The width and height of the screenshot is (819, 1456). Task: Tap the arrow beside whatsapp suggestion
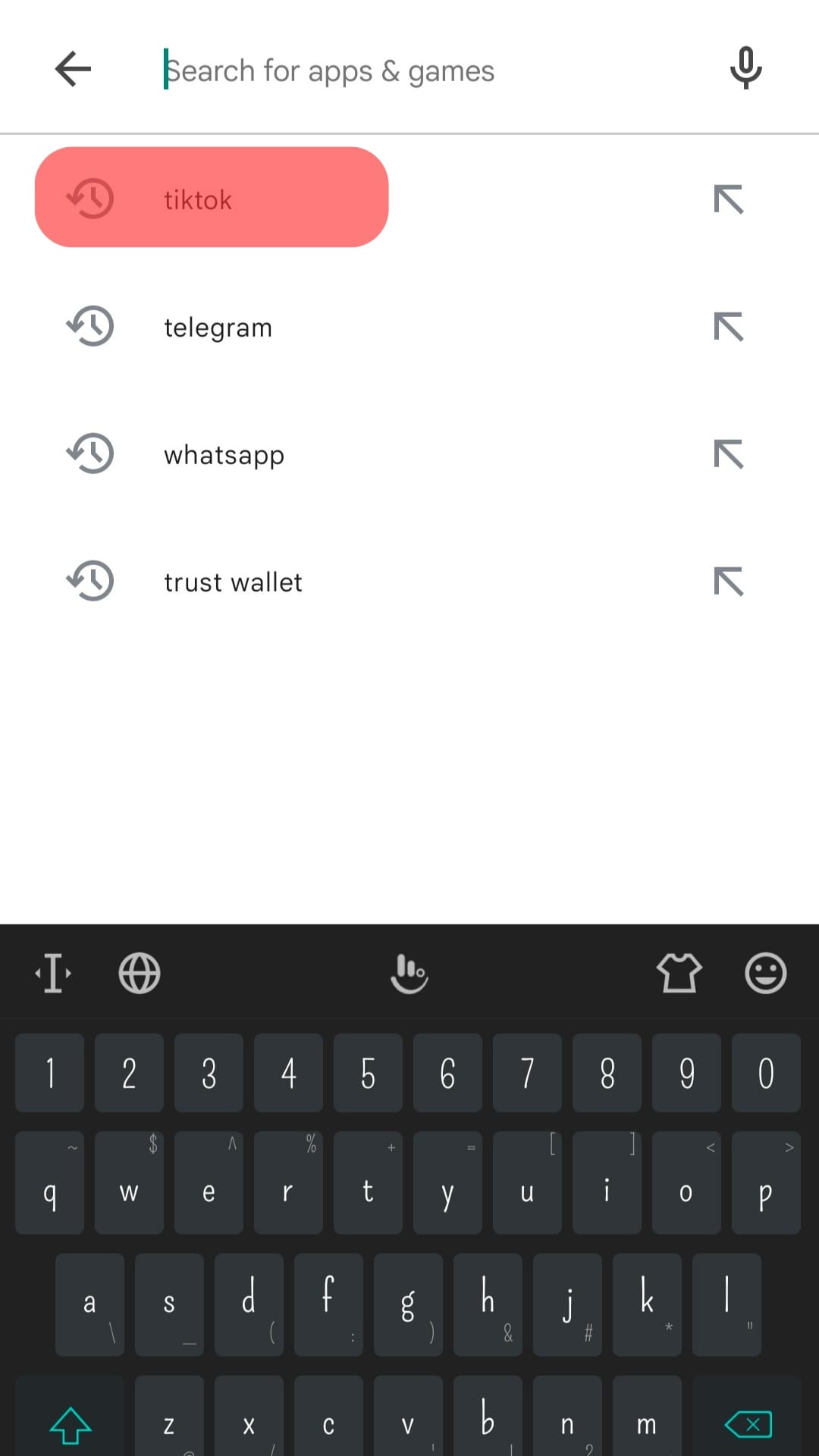point(728,454)
